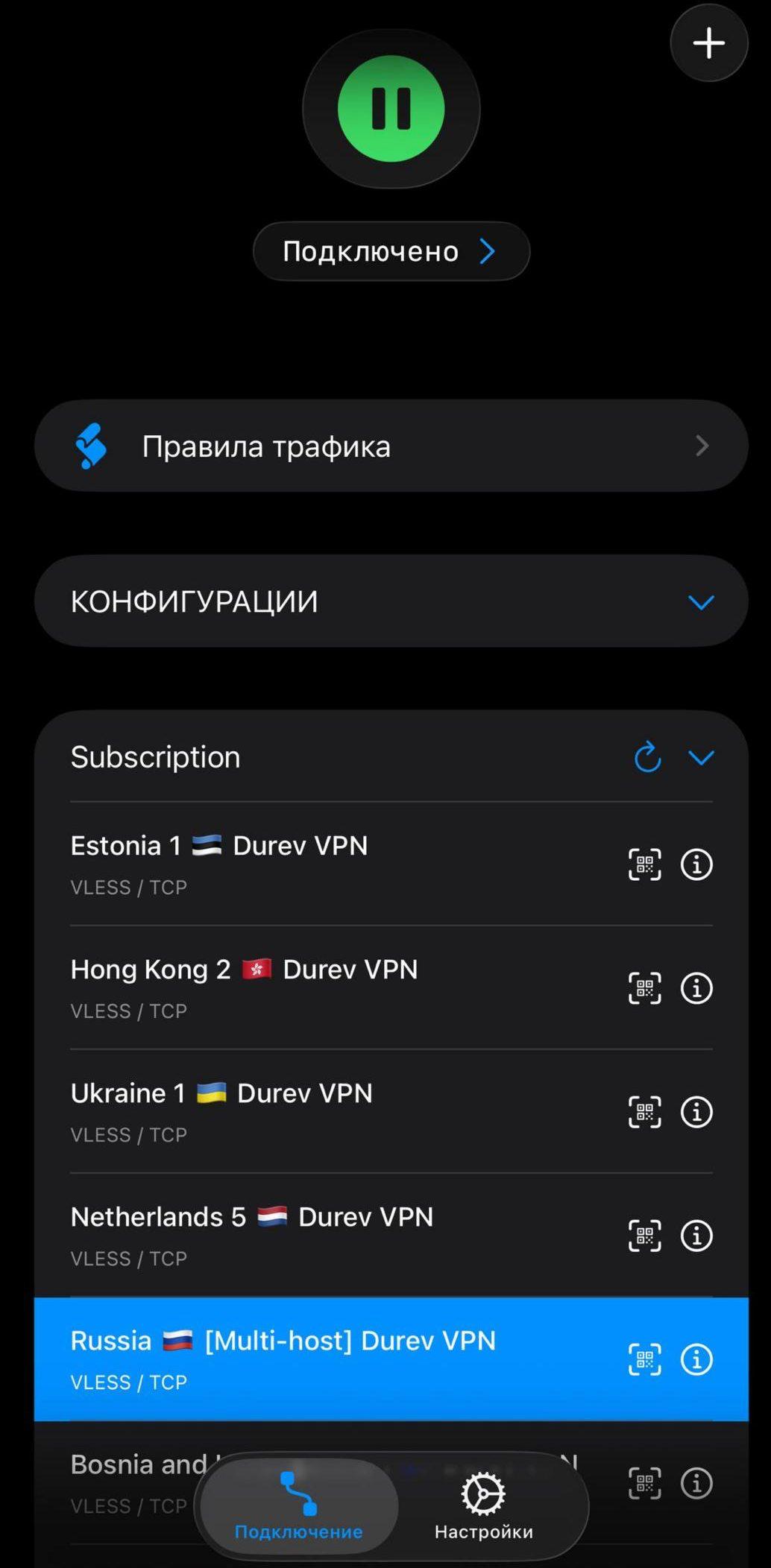Select the Netherlands 5 server

298,1234
